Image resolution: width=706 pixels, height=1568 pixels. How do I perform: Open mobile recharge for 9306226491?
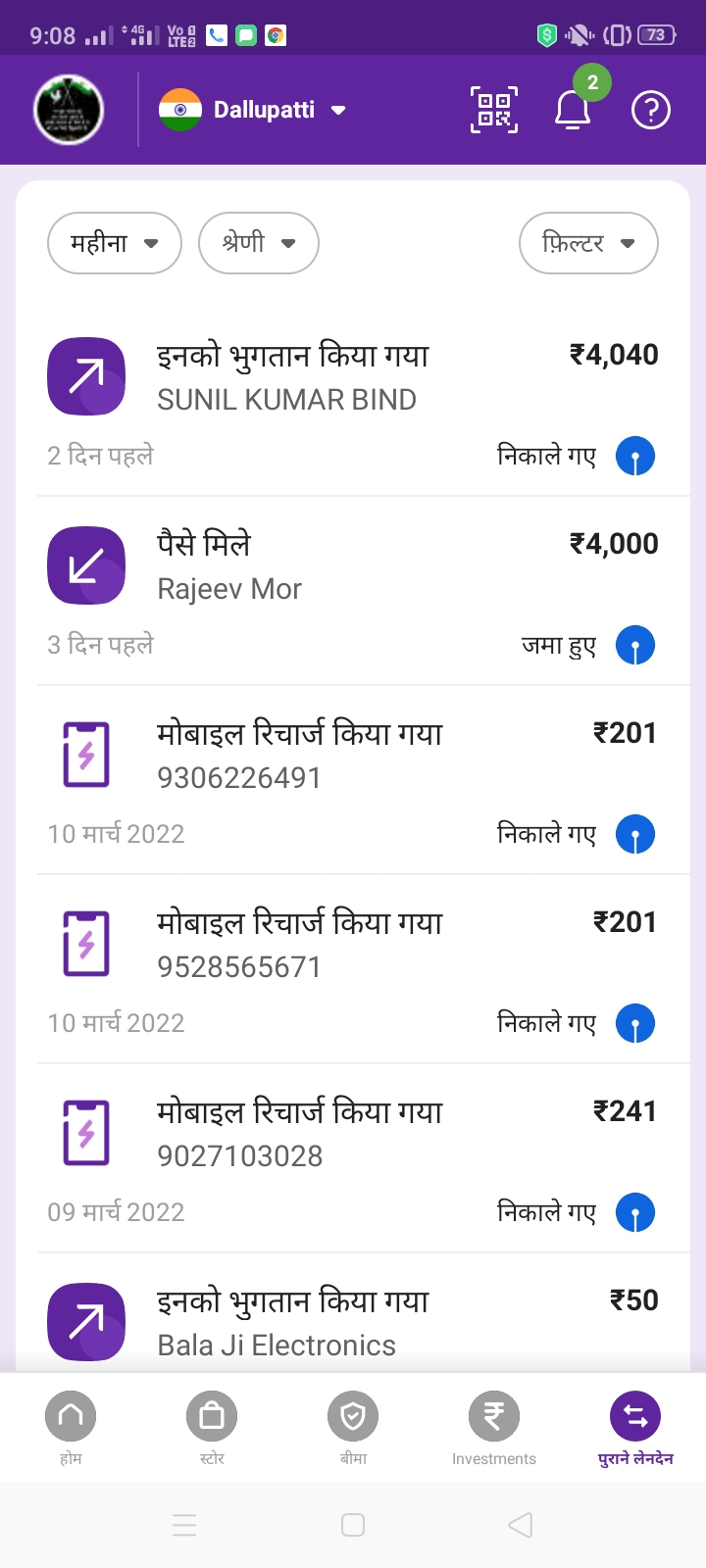[x=353, y=780]
